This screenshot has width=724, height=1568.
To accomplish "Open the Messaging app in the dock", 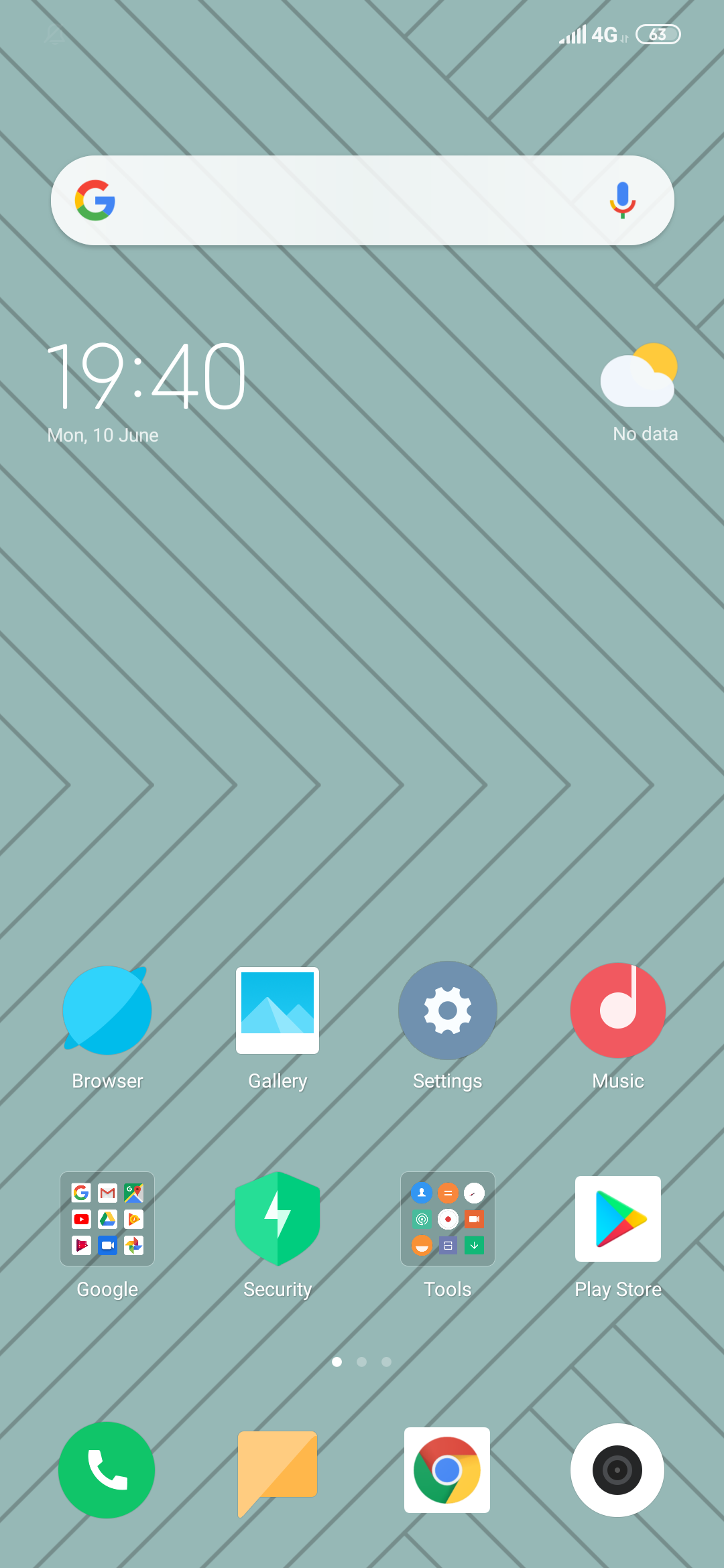I will pos(278,1470).
